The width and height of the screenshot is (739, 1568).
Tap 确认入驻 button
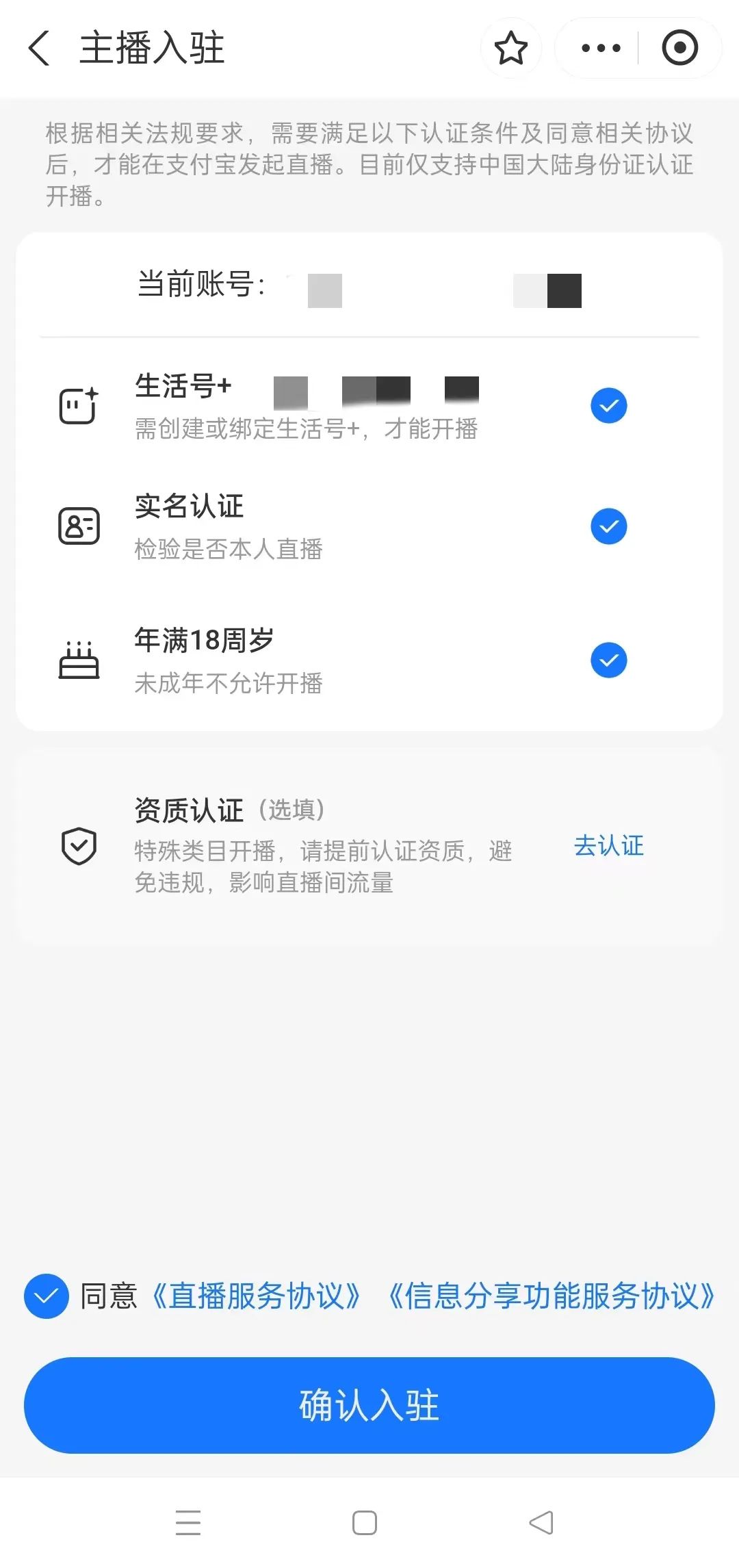tap(369, 1405)
